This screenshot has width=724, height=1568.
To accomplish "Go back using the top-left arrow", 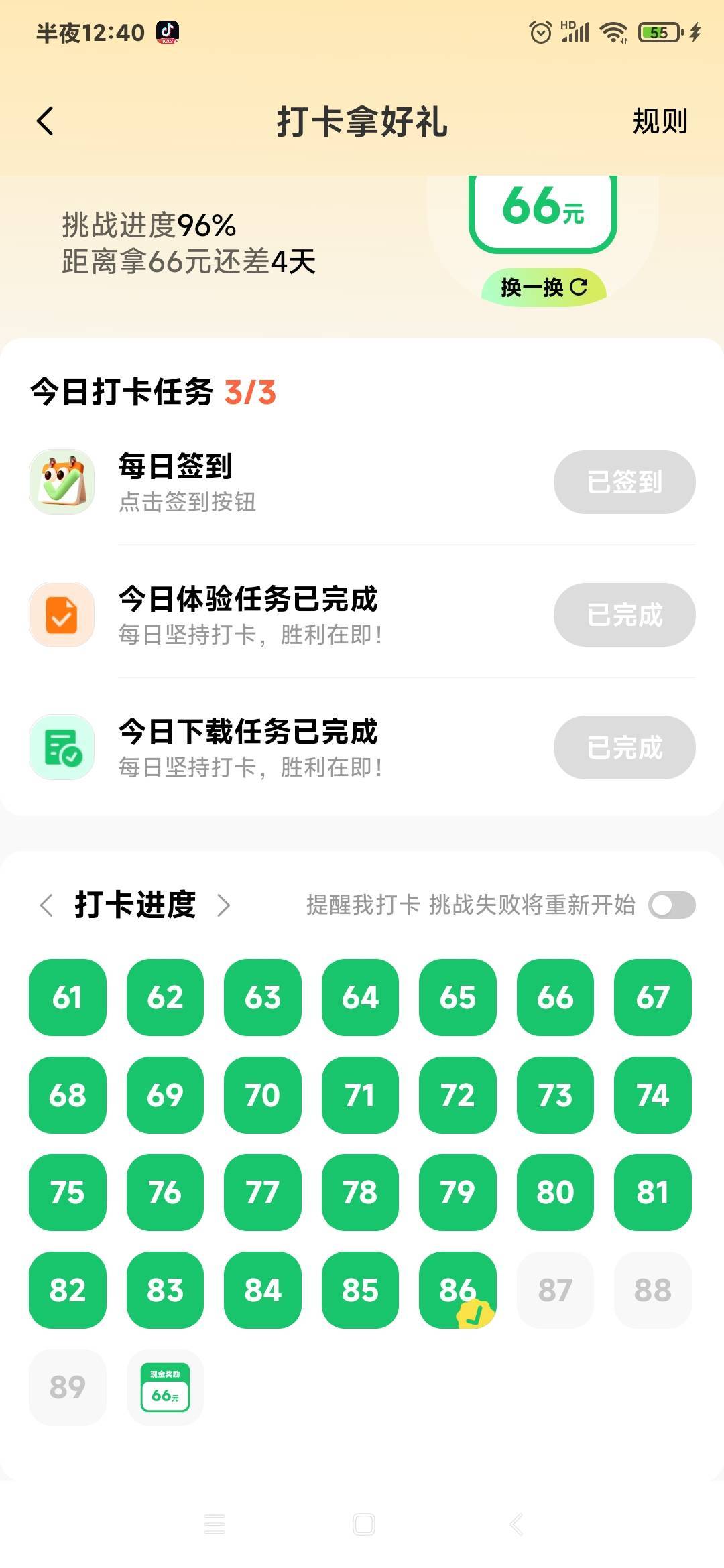I will click(45, 121).
